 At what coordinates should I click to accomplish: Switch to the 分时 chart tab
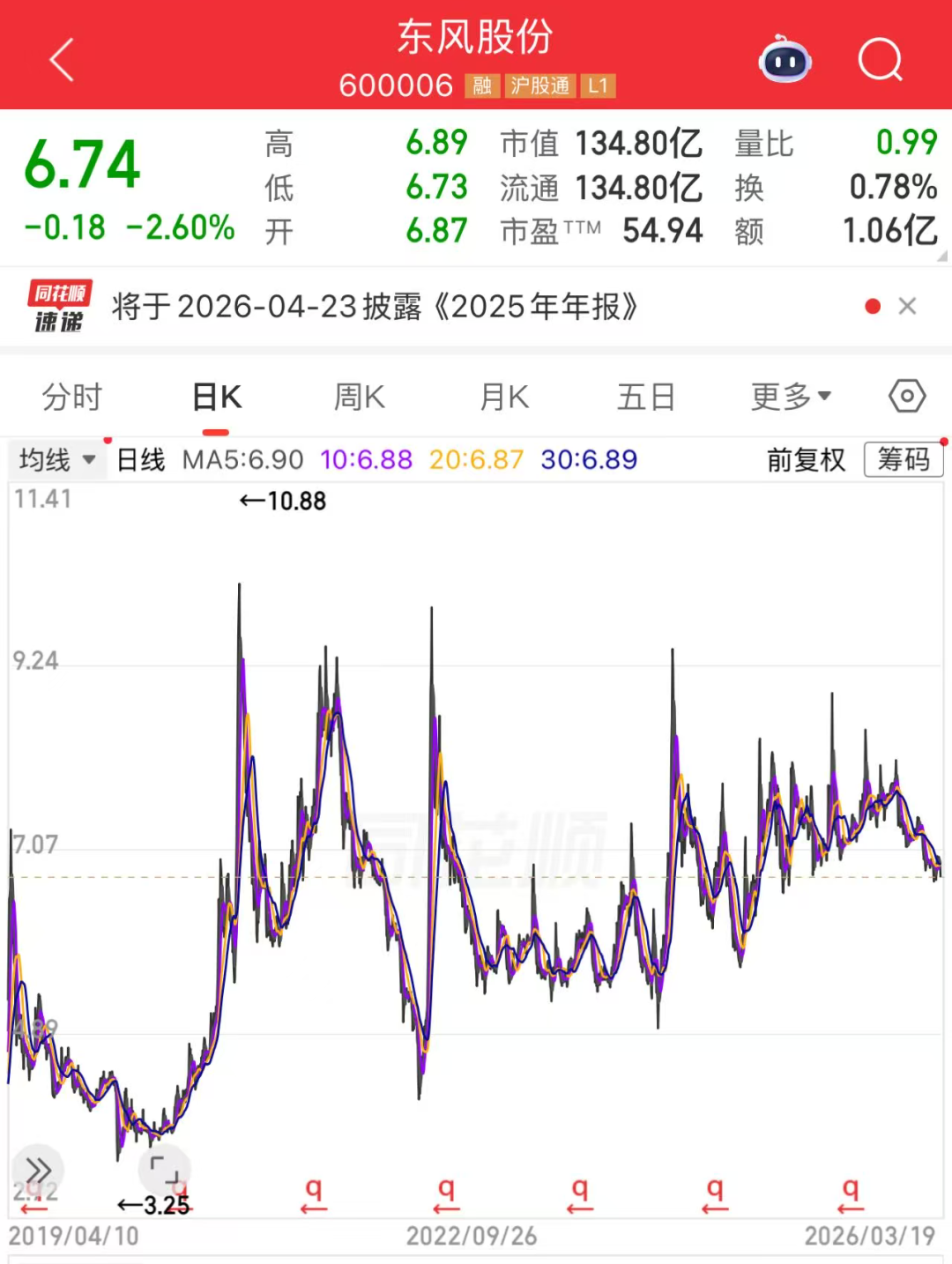tap(72, 398)
